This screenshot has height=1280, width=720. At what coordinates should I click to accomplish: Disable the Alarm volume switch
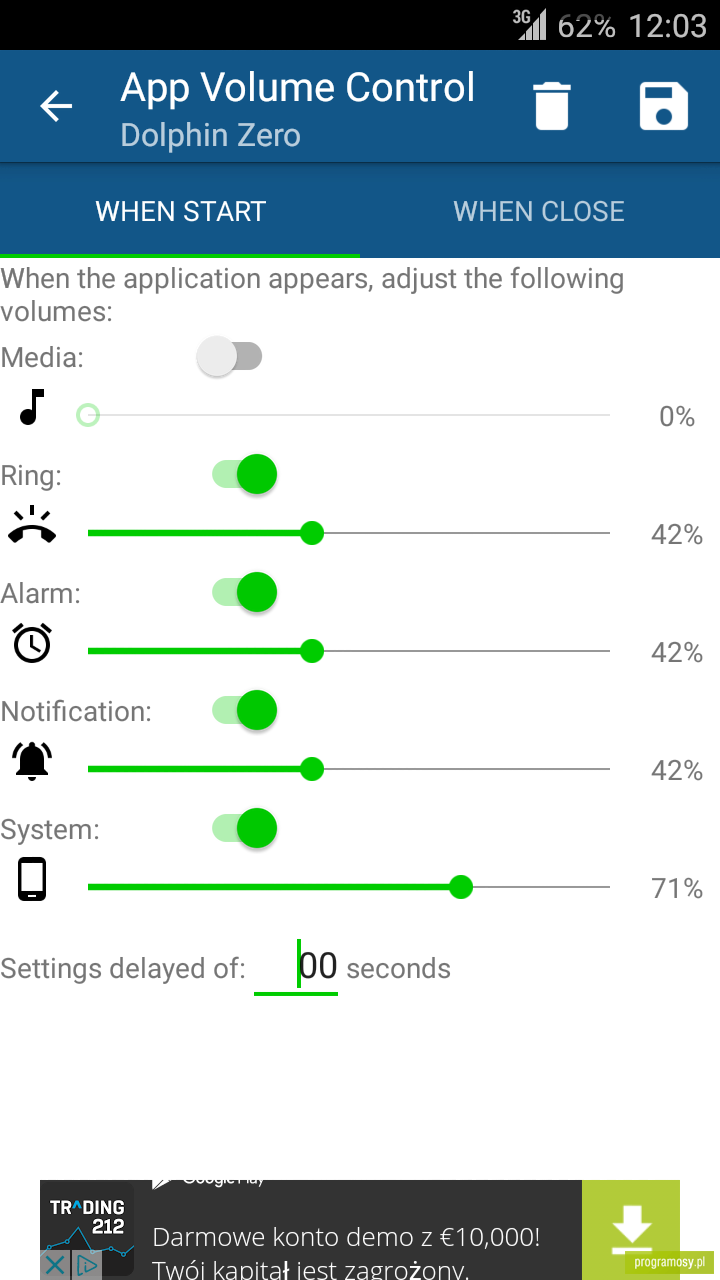tap(244, 592)
